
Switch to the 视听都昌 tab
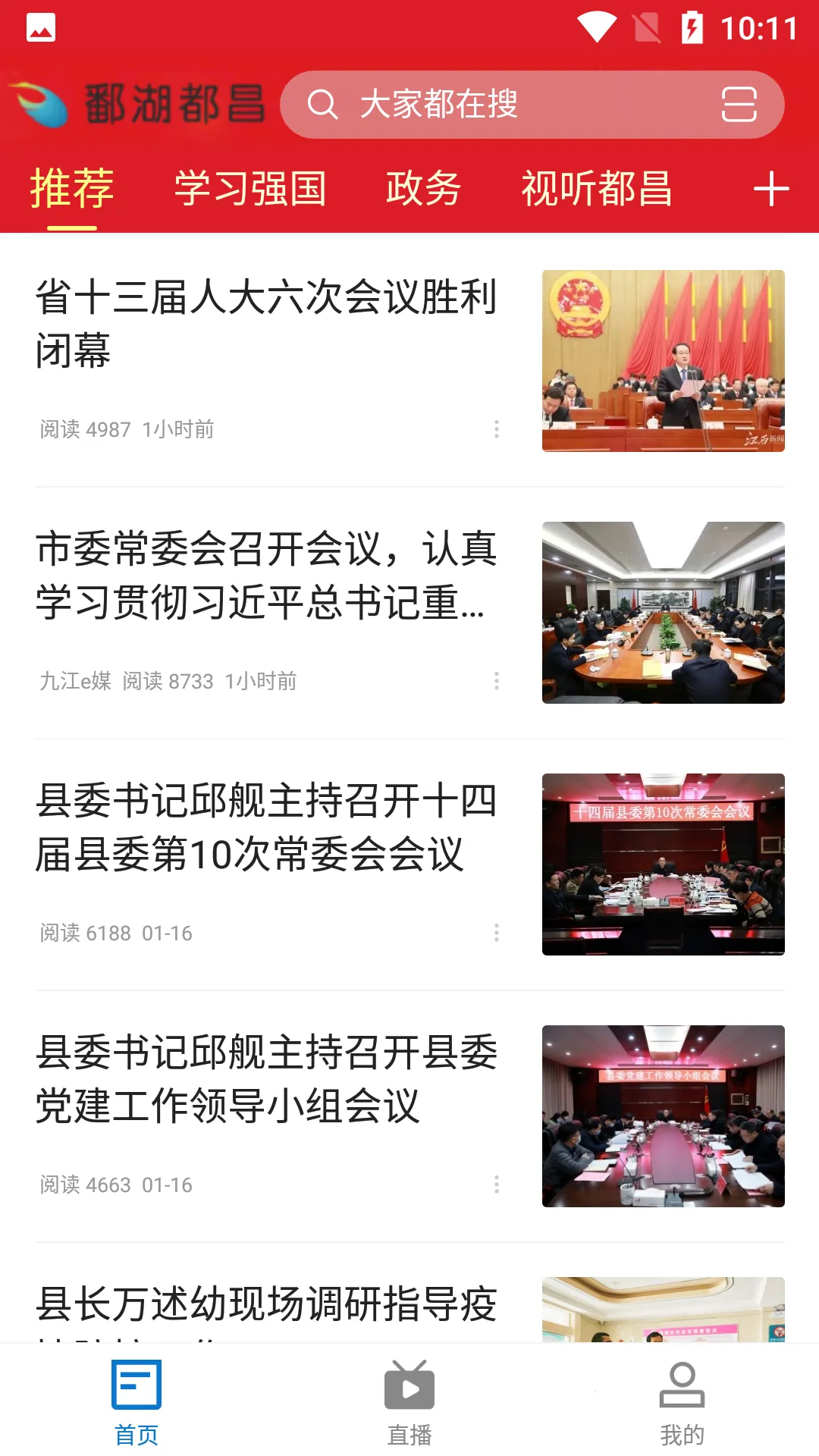596,188
